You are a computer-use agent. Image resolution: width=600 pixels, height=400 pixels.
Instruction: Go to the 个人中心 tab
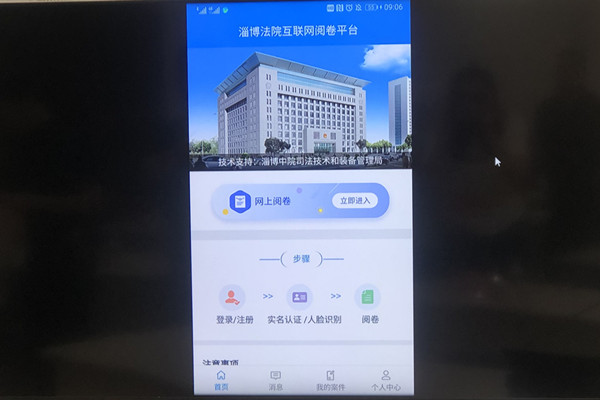(x=386, y=380)
